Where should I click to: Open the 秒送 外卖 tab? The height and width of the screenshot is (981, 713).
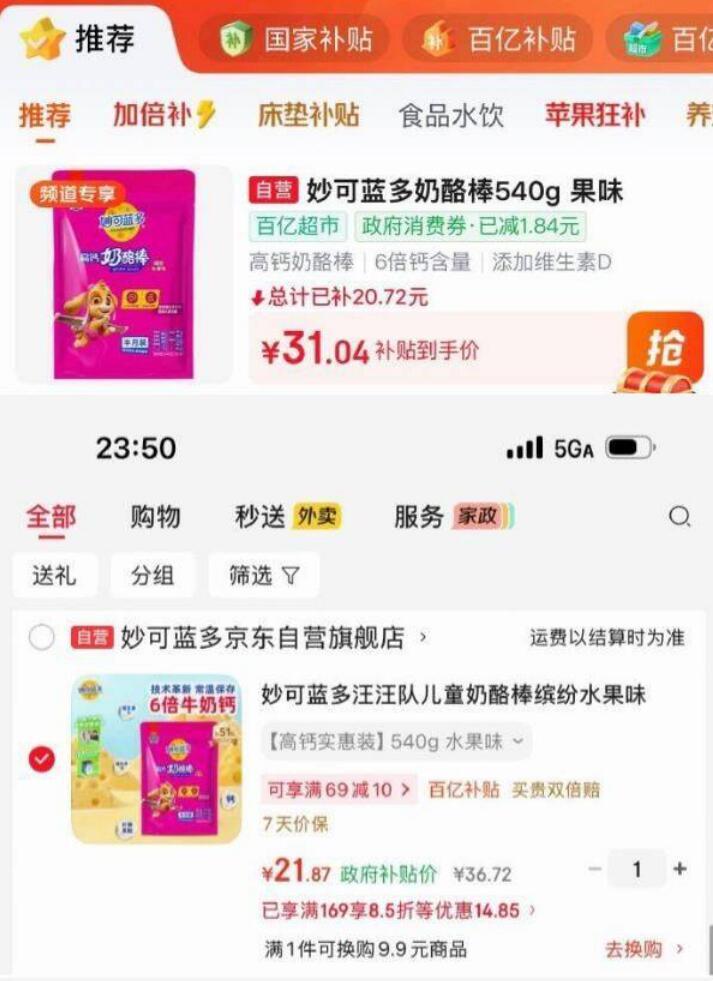point(288,517)
